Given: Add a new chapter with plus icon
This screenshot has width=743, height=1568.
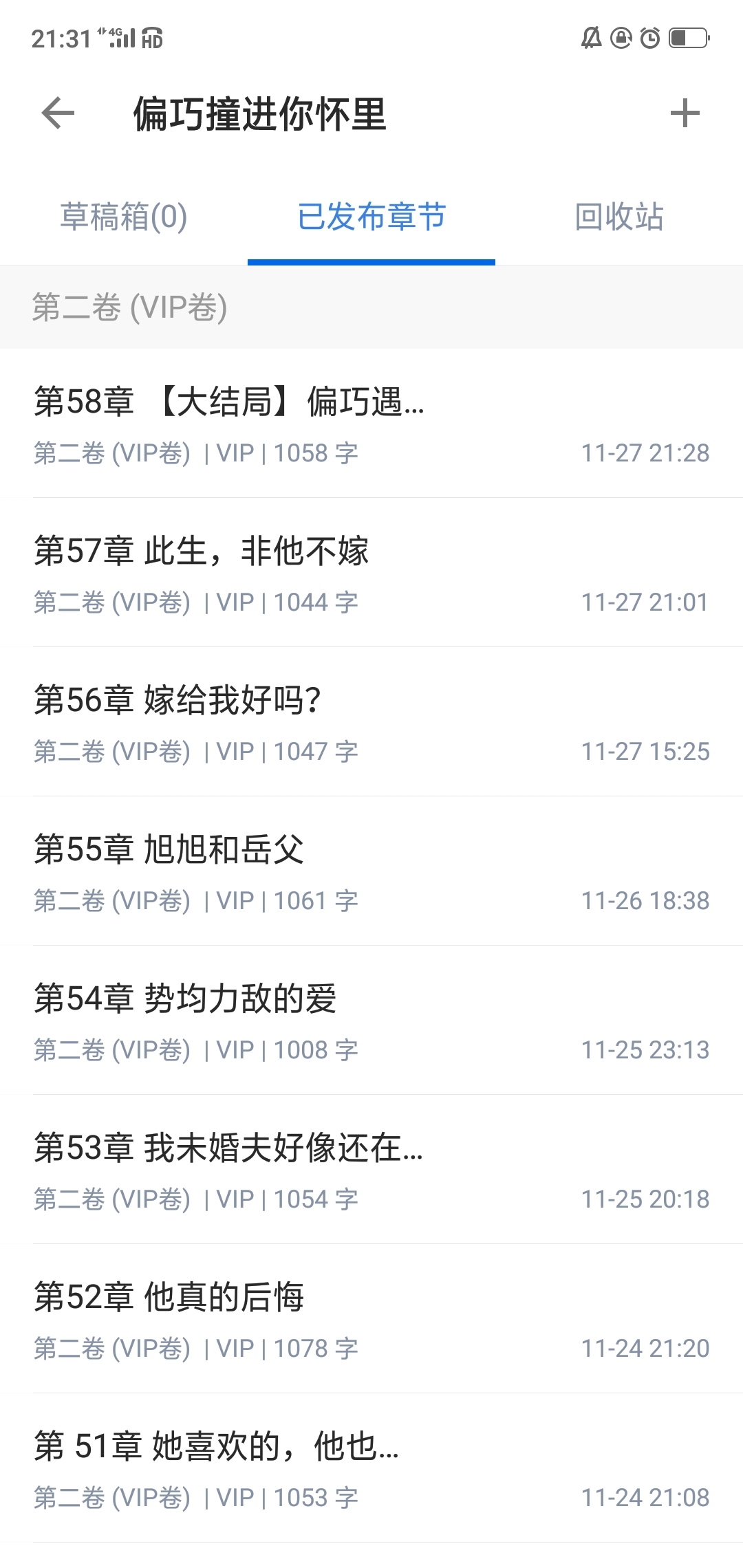Looking at the screenshot, I should 685,113.
